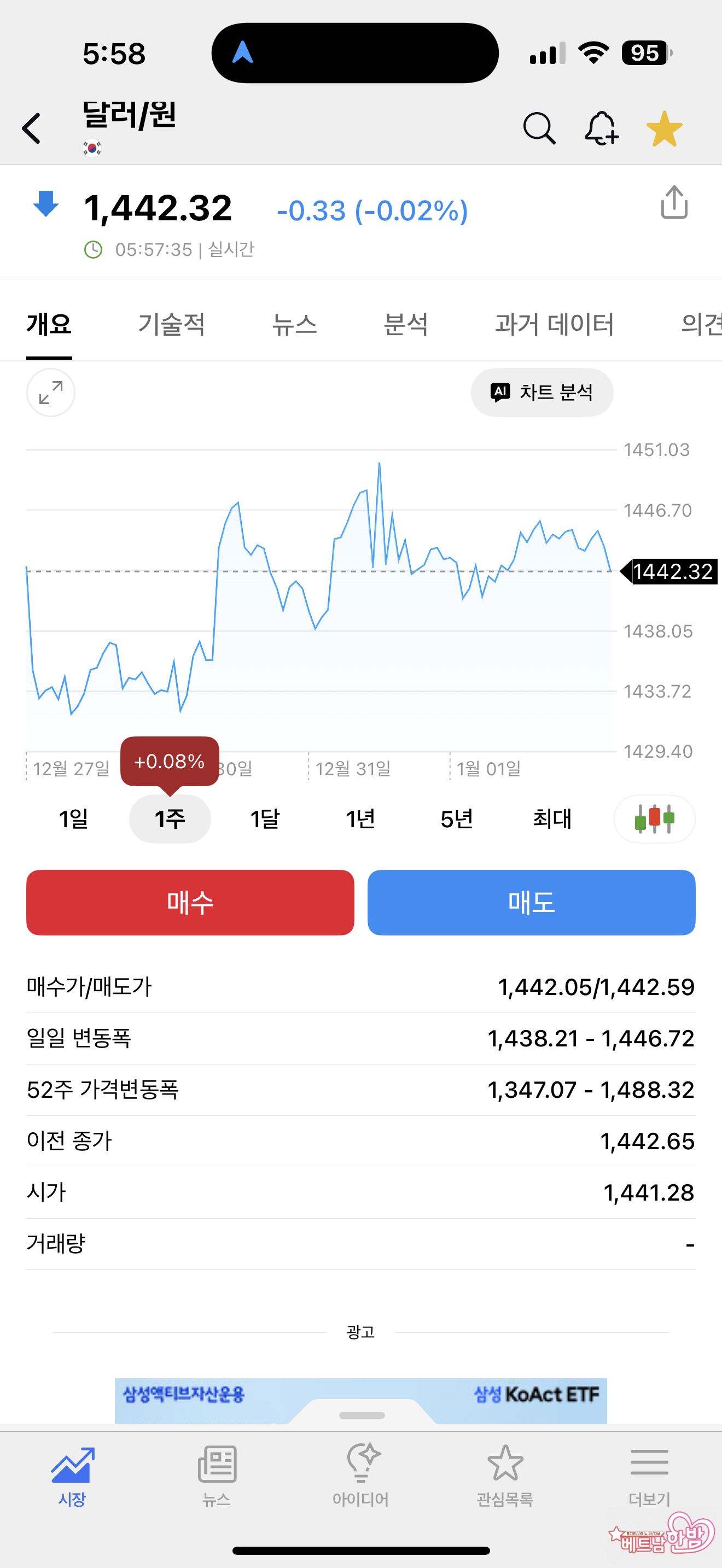This screenshot has height=1568, width=722.
Task: Select the 1달 chart range
Action: [x=265, y=818]
